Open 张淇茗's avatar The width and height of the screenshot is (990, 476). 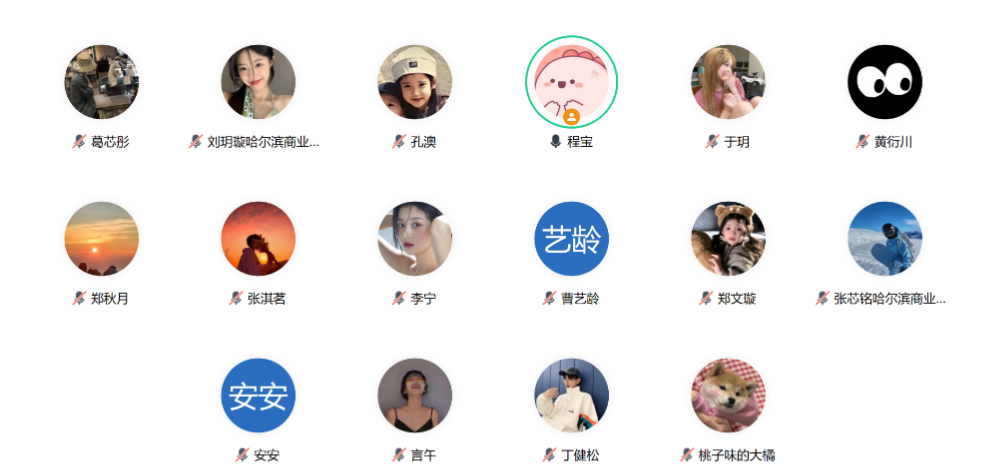point(258,239)
